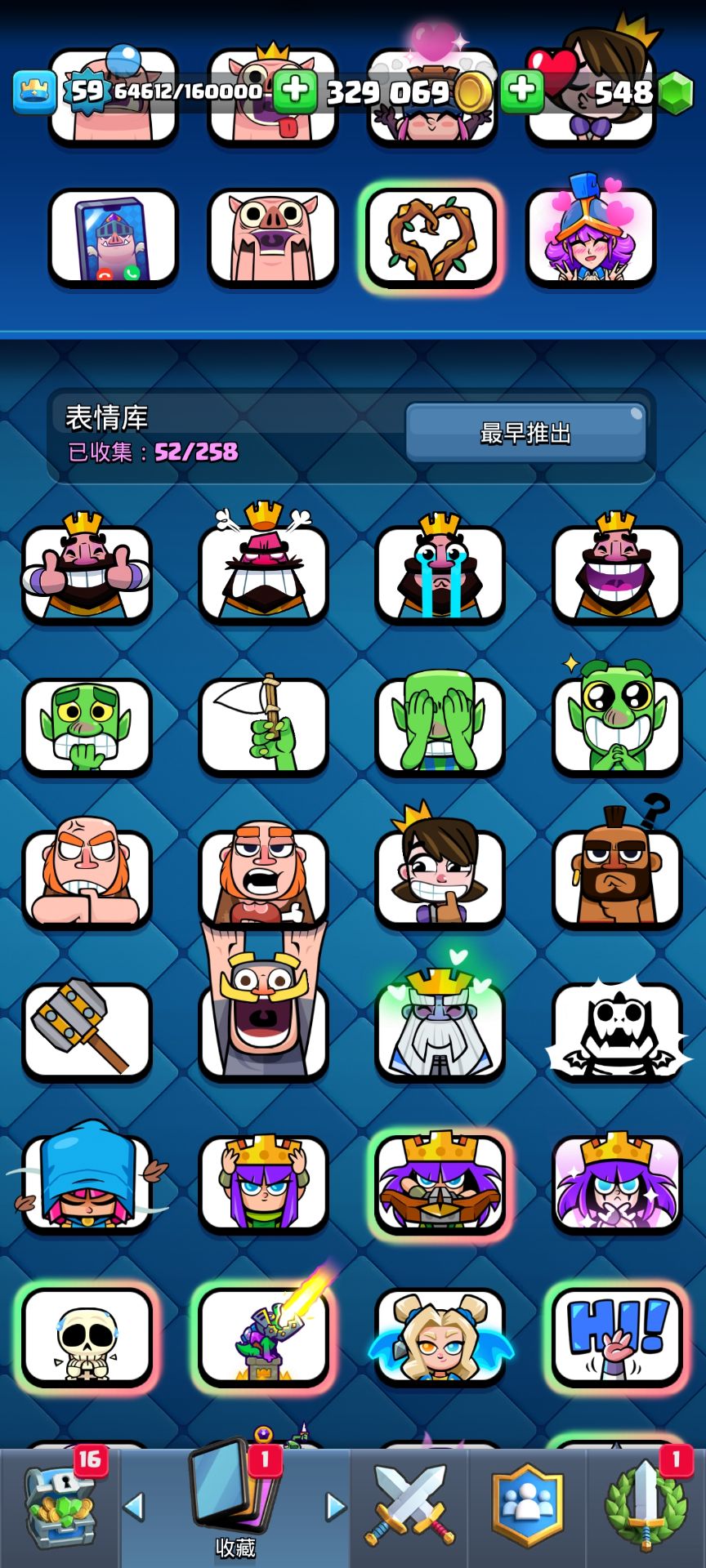The width and height of the screenshot is (706, 1568).
Task: Pick the hammer emote
Action: point(87,1029)
